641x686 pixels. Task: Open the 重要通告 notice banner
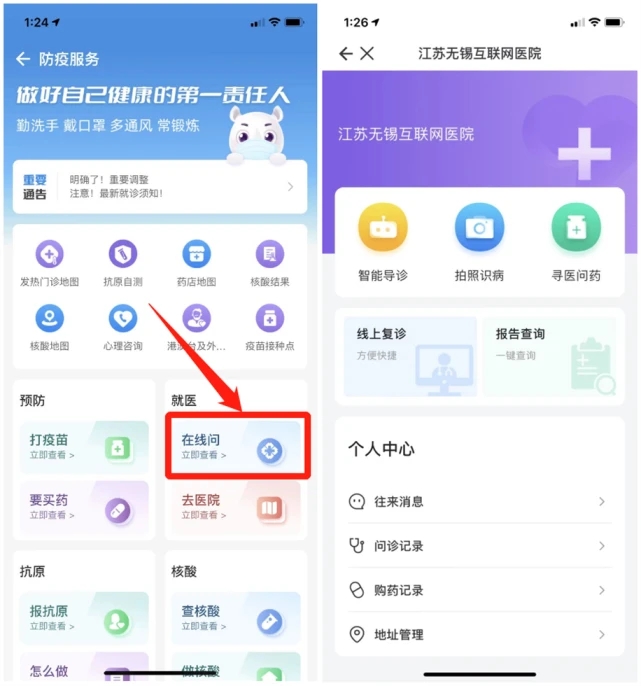pos(159,187)
